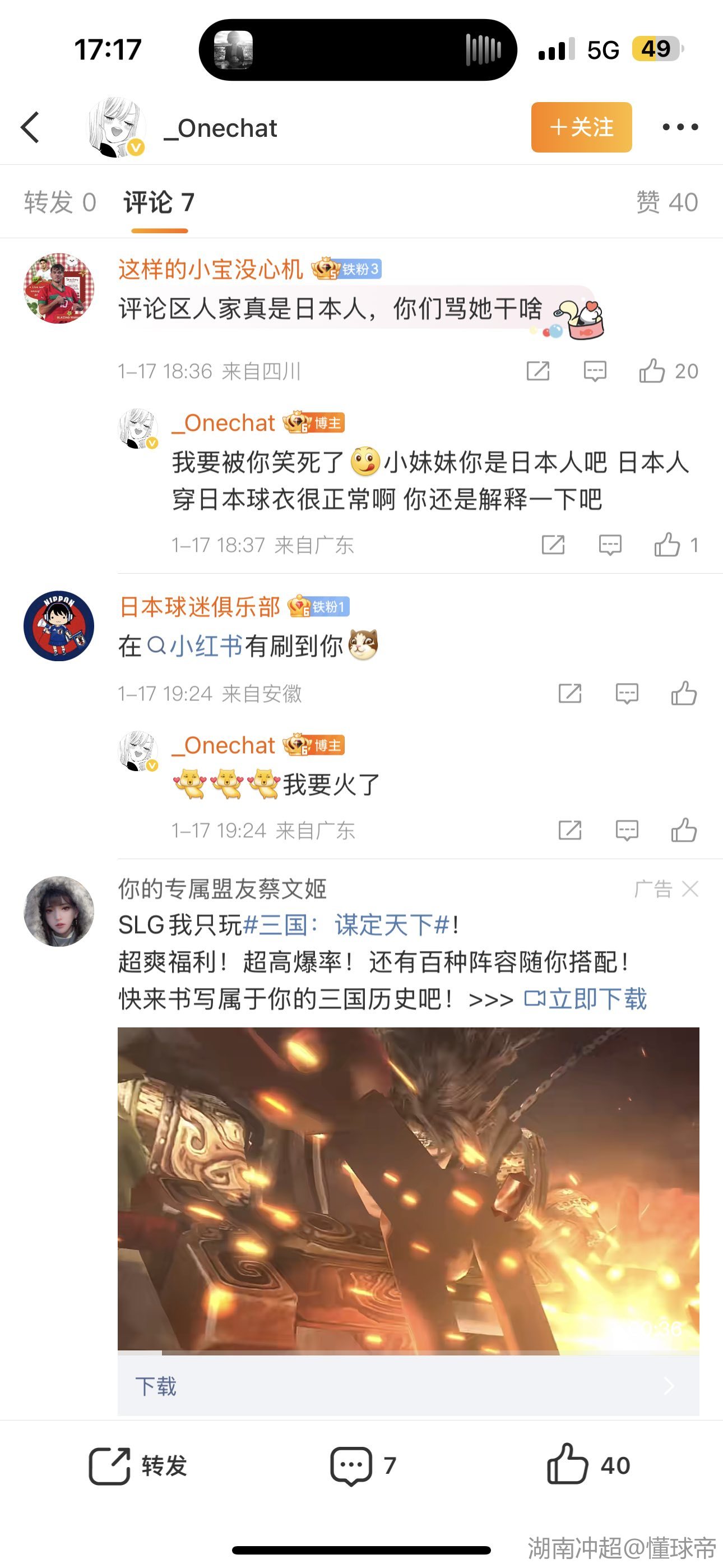Reply to the comment by 这样的小宝没心机
This screenshot has height=1568, width=723.
pyautogui.click(x=595, y=371)
